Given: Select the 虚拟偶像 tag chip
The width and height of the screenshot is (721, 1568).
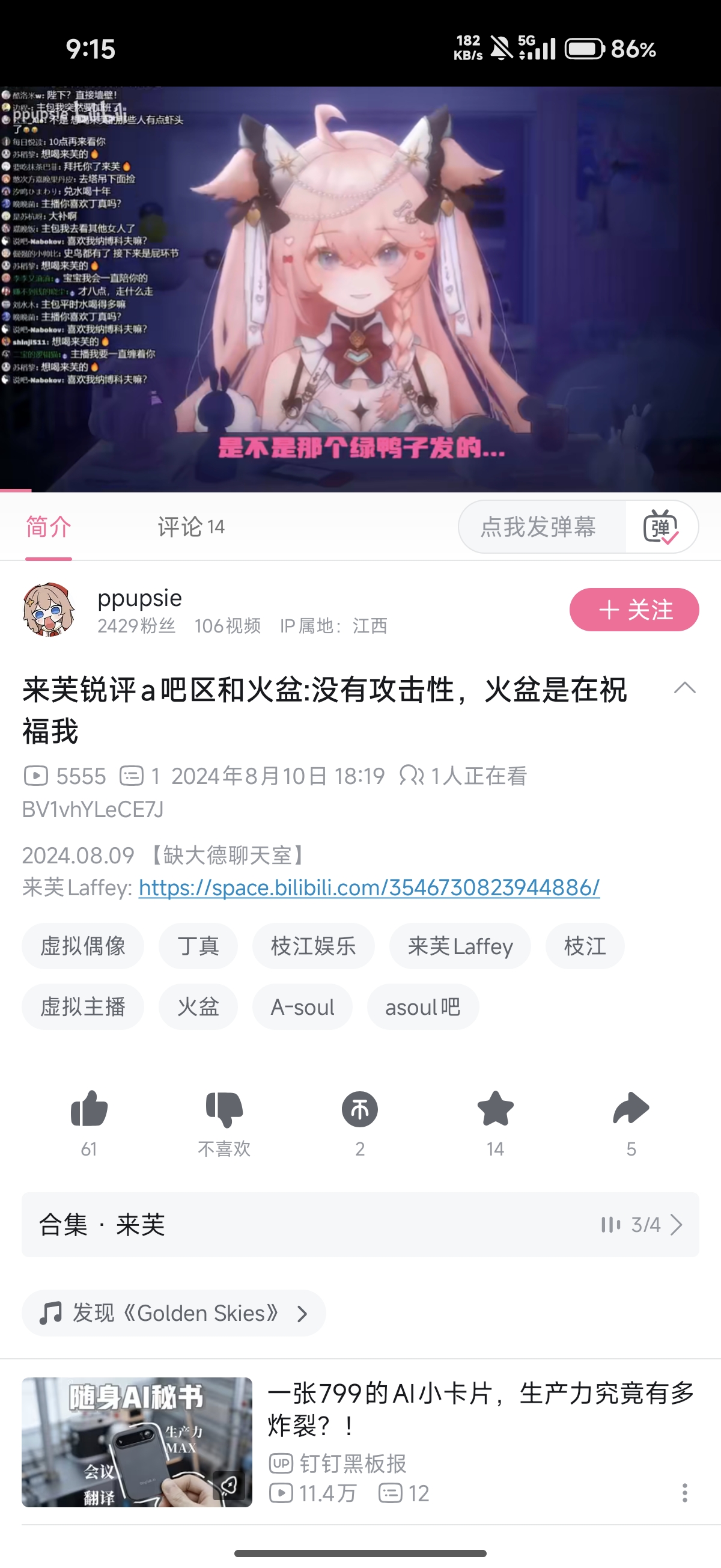Looking at the screenshot, I should pos(83,946).
